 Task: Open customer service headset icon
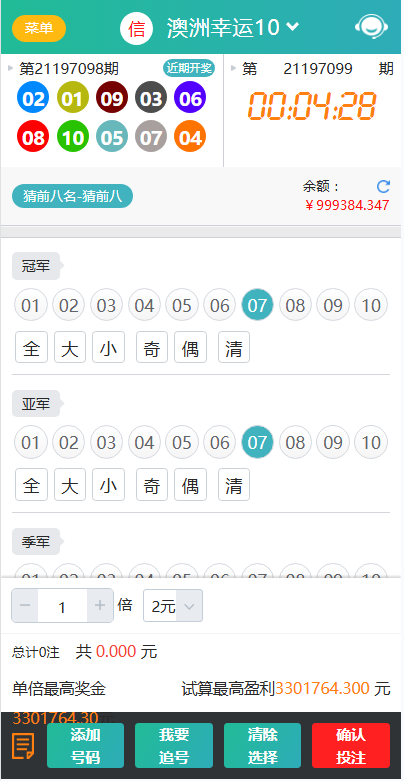click(372, 27)
